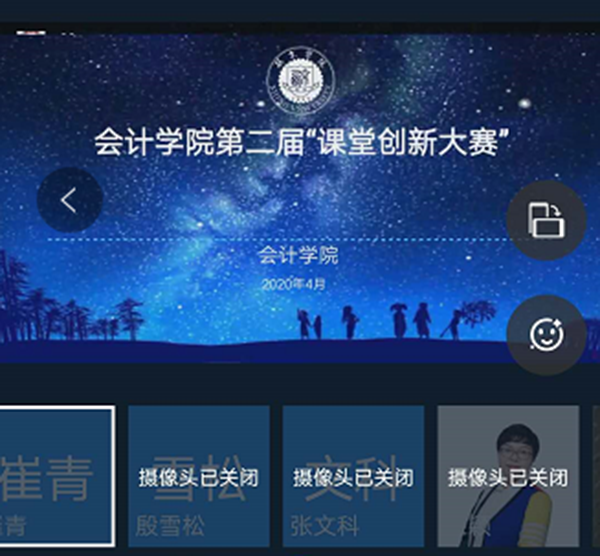Open the emoji reactions button
600x556 pixels.
[x=545, y=335]
